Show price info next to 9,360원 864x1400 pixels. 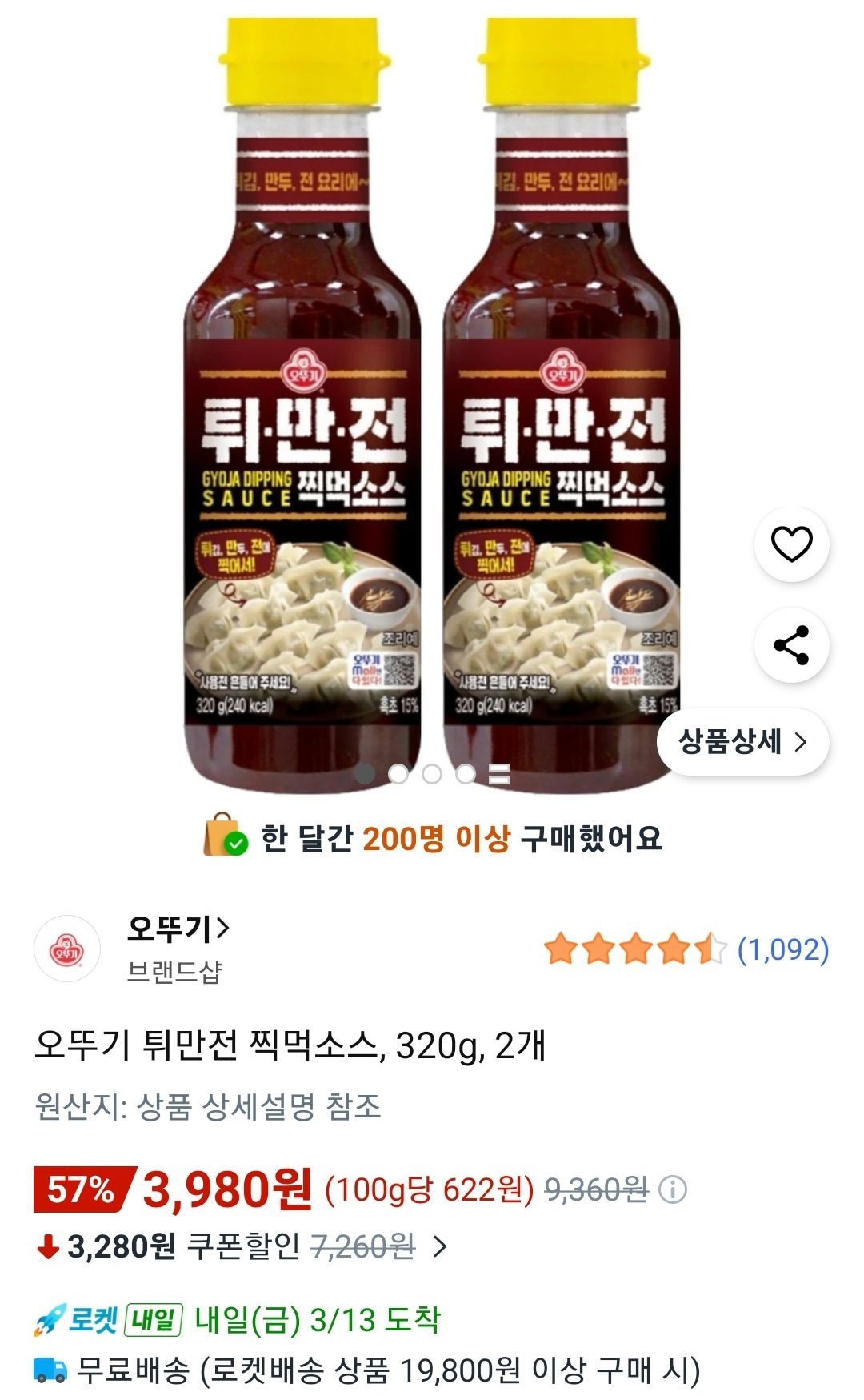[x=672, y=1190]
